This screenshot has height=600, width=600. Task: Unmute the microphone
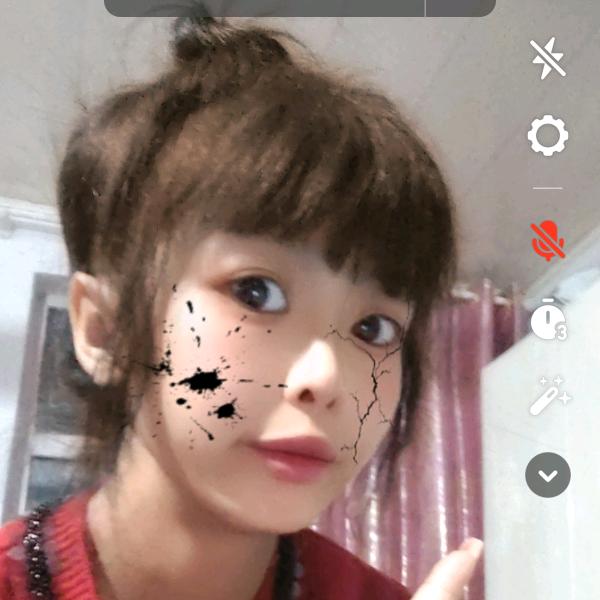point(548,241)
